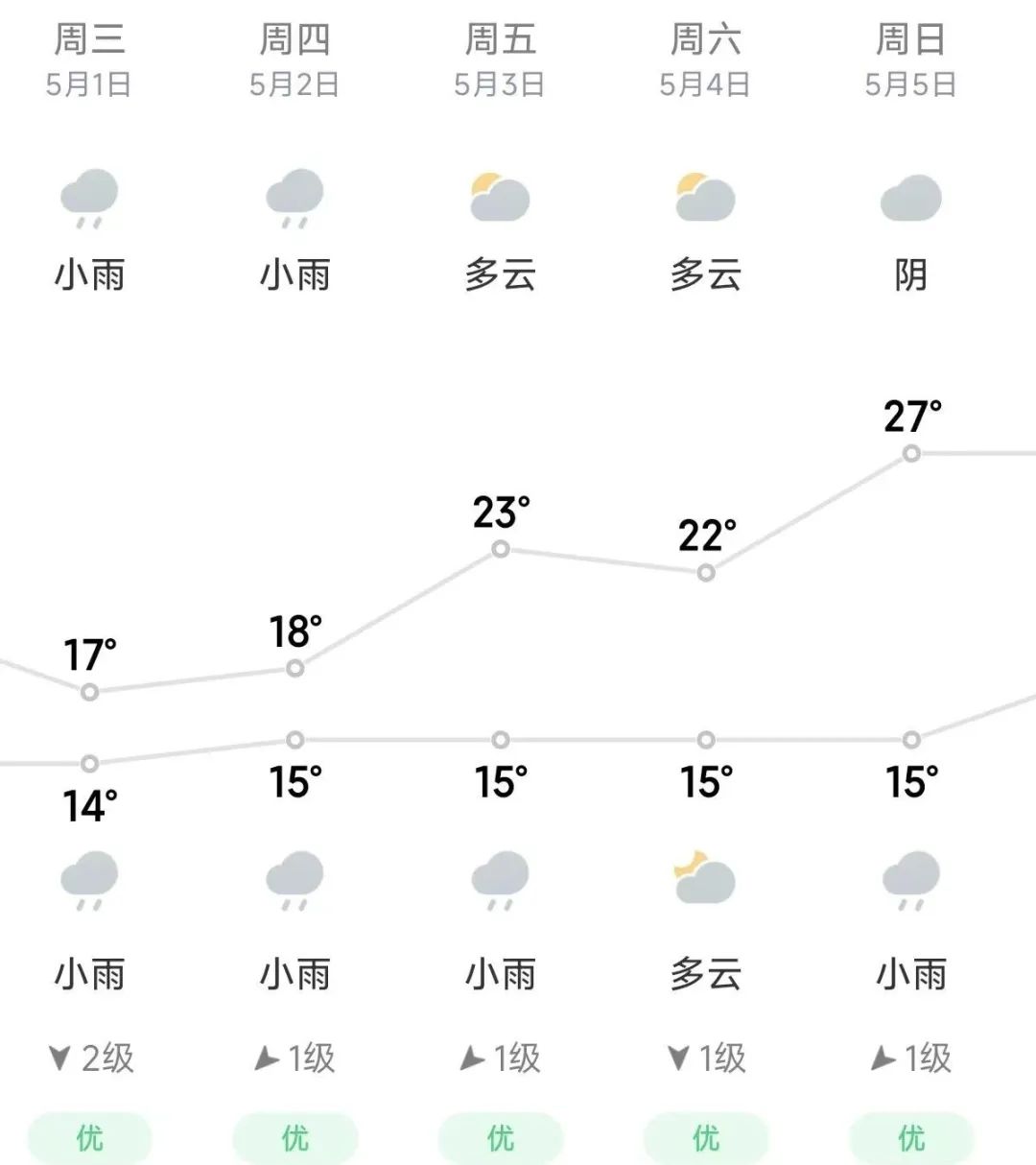Switch to the 周五 5月3日 tab
This screenshot has width=1036, height=1165.
[x=500, y=59]
